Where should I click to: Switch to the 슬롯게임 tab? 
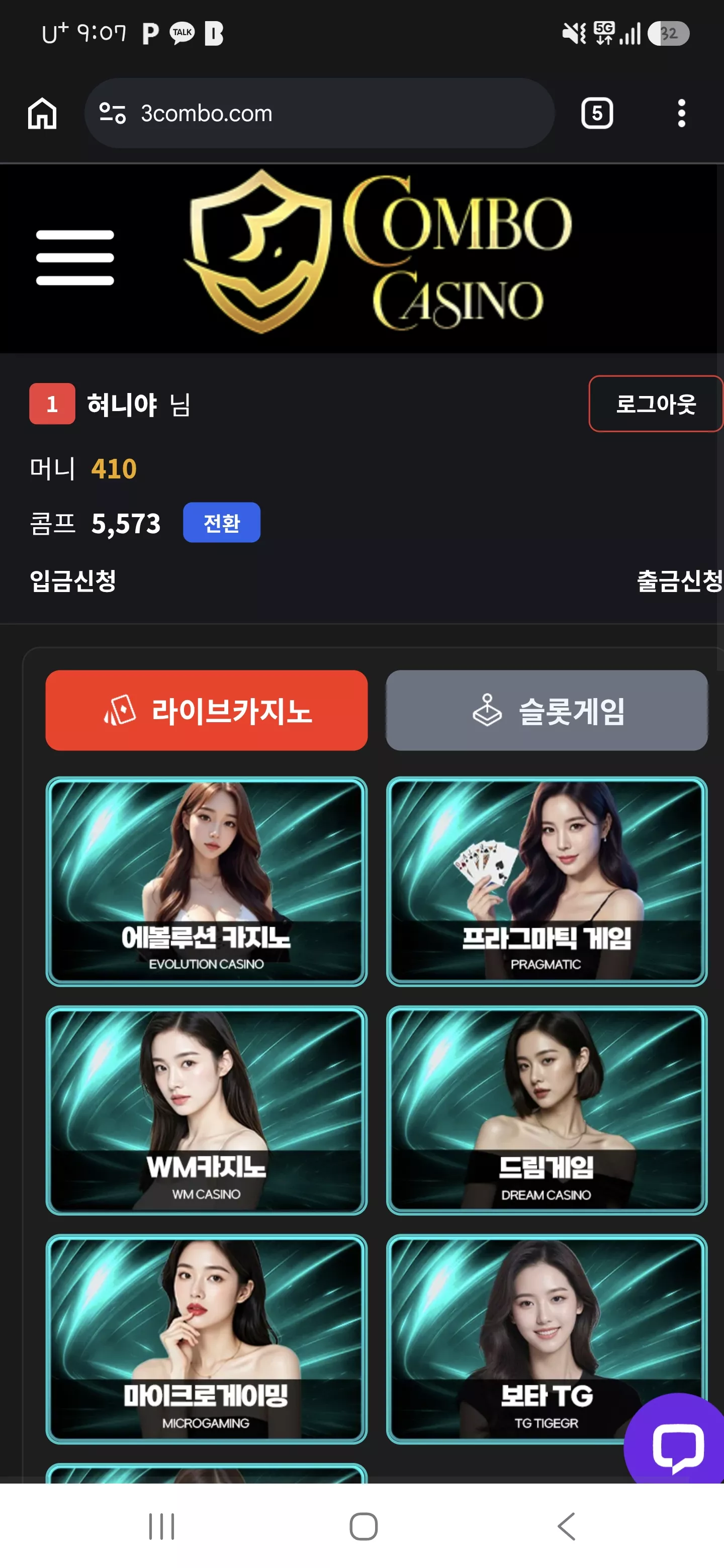[547, 710]
